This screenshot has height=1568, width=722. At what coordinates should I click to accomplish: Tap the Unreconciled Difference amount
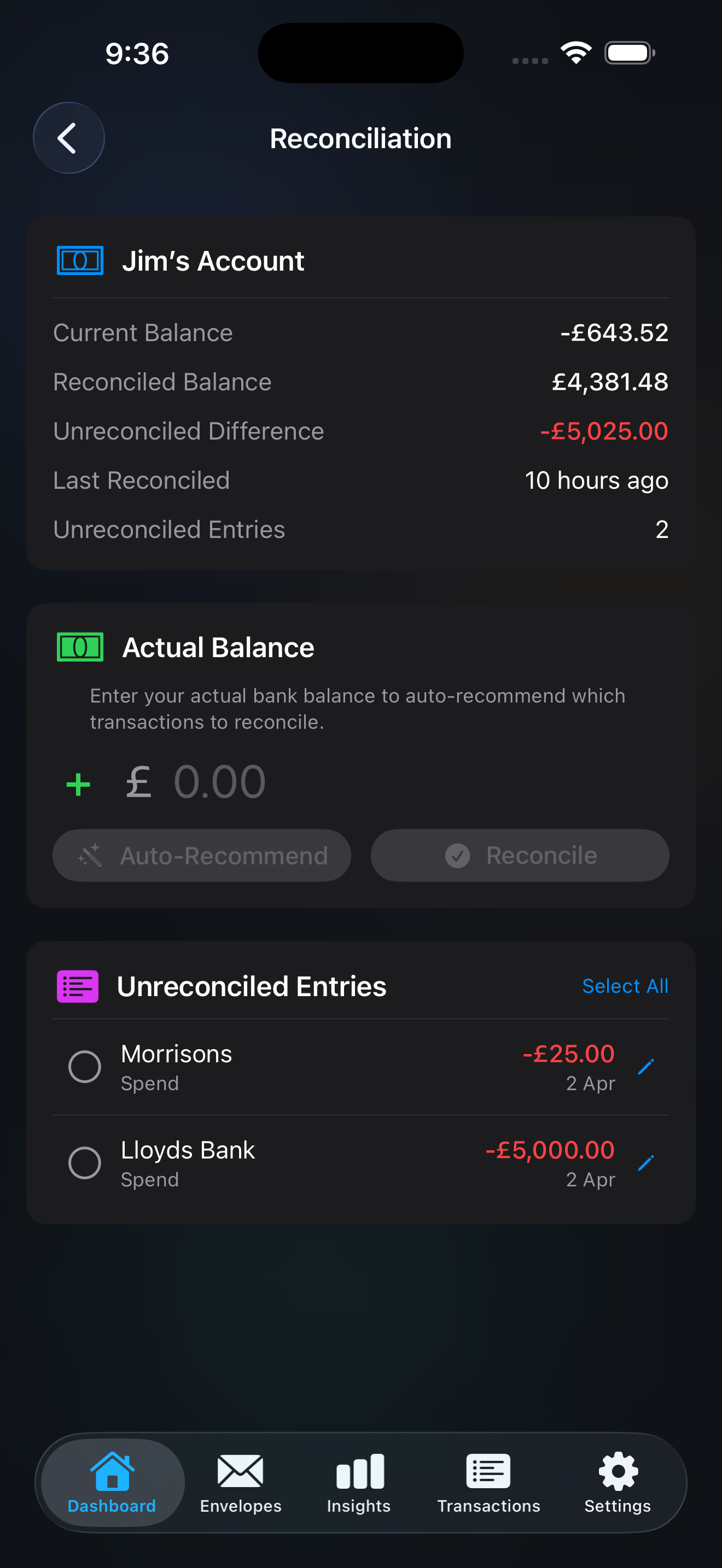(x=603, y=431)
